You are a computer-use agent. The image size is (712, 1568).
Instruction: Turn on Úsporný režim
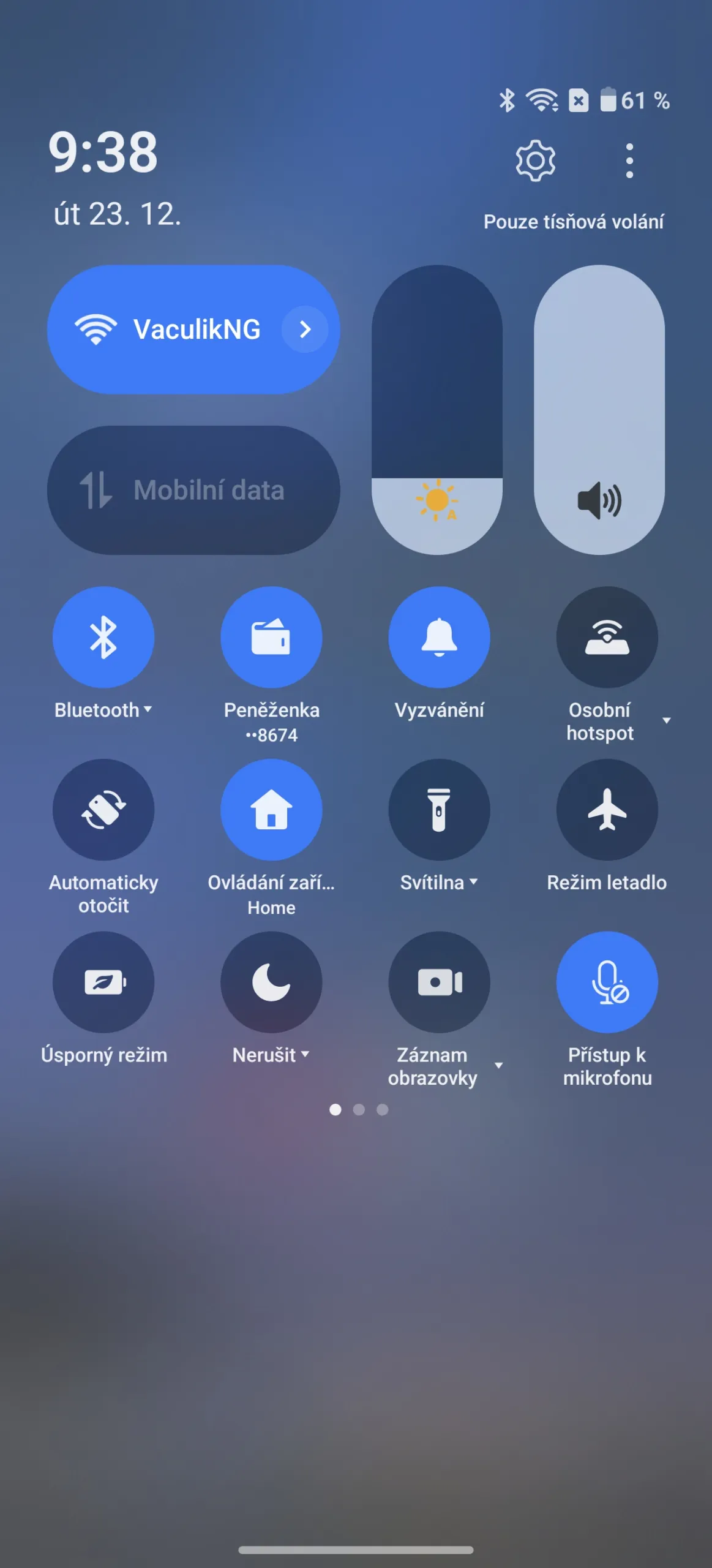[x=103, y=982]
